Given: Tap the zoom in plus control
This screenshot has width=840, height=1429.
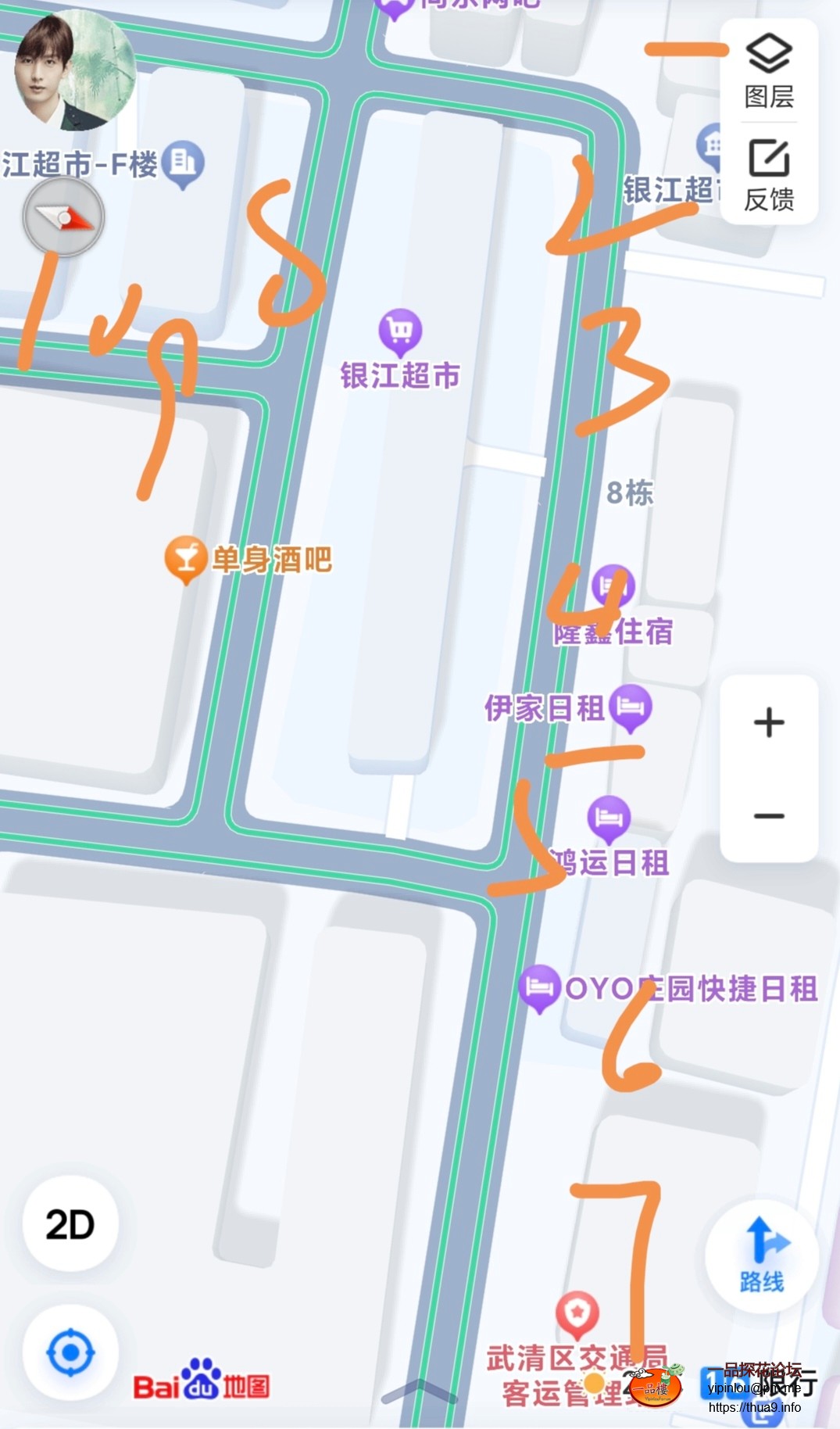Looking at the screenshot, I should click(769, 723).
